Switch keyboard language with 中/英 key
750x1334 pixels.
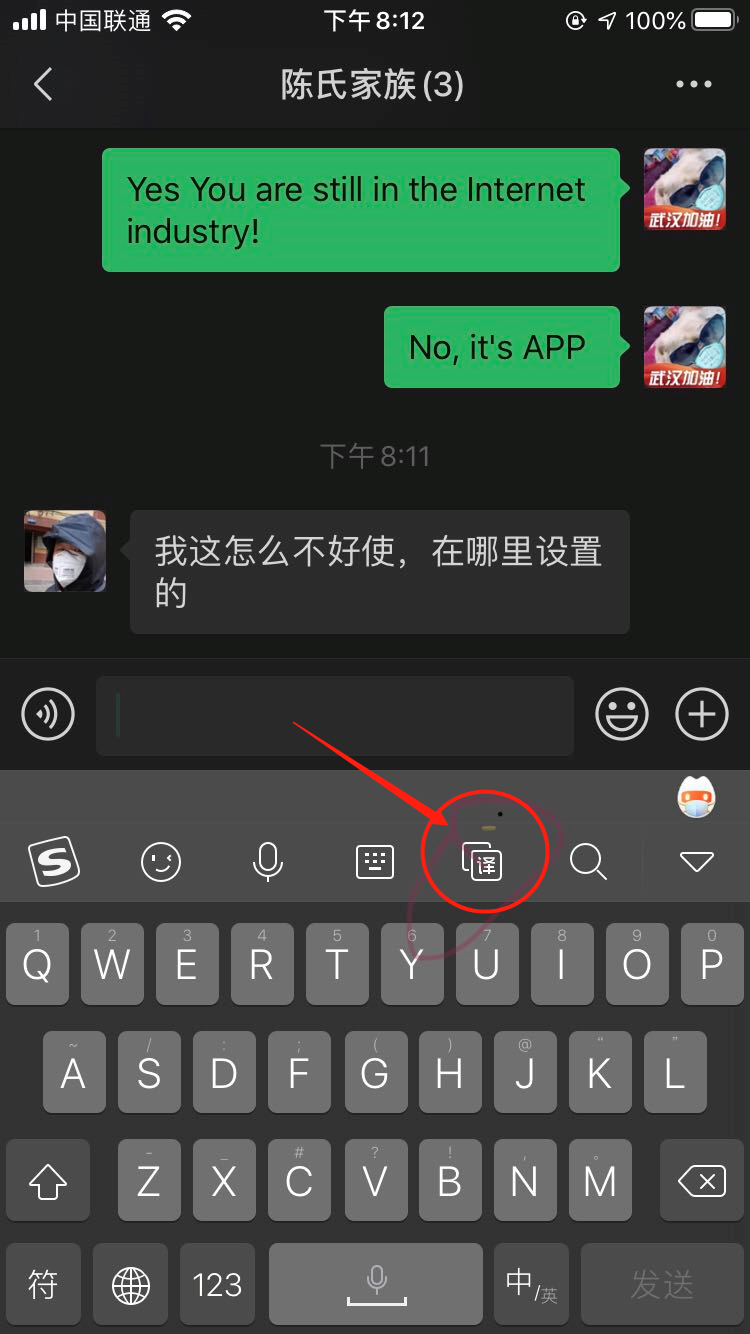point(531,1284)
